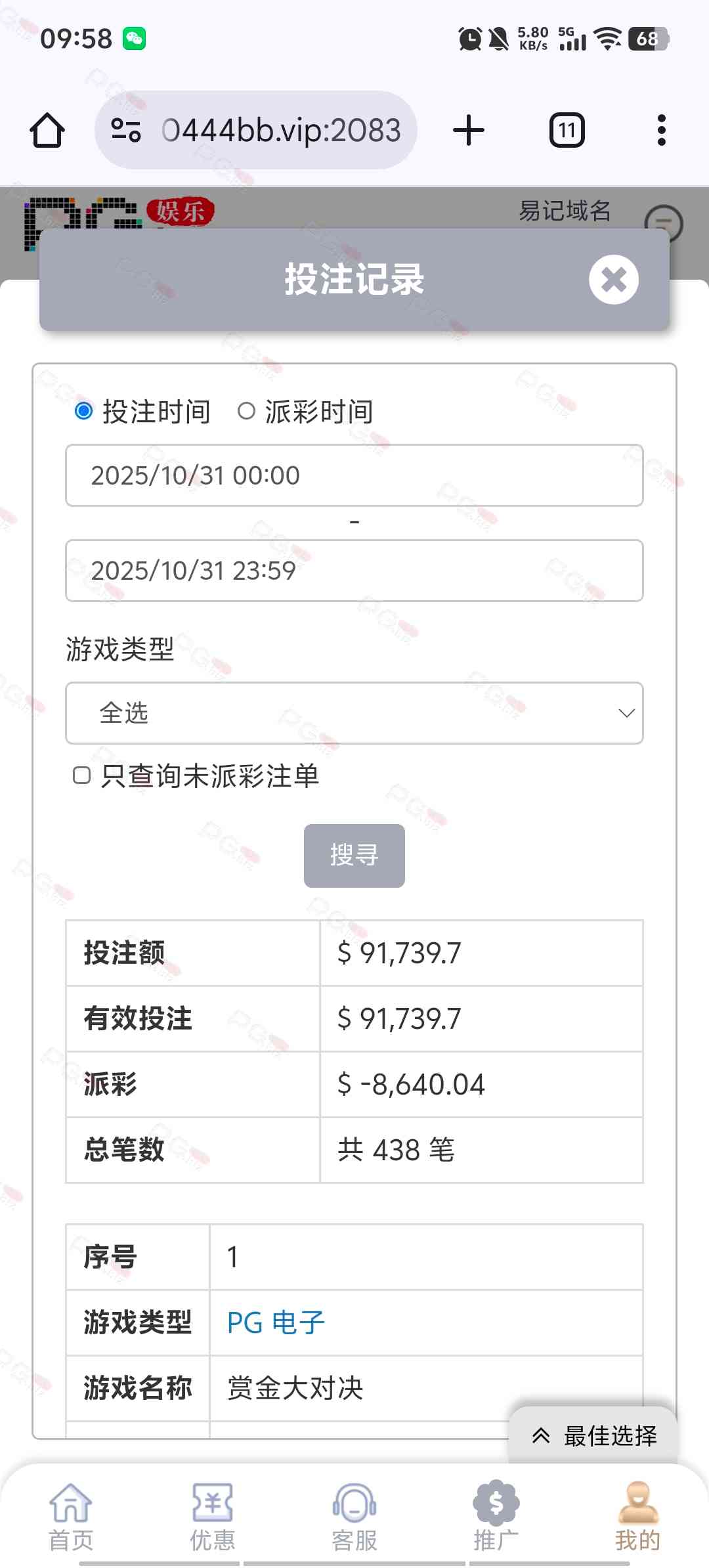Open the browser home page
Viewport: 709px width, 1568px height.
click(47, 130)
